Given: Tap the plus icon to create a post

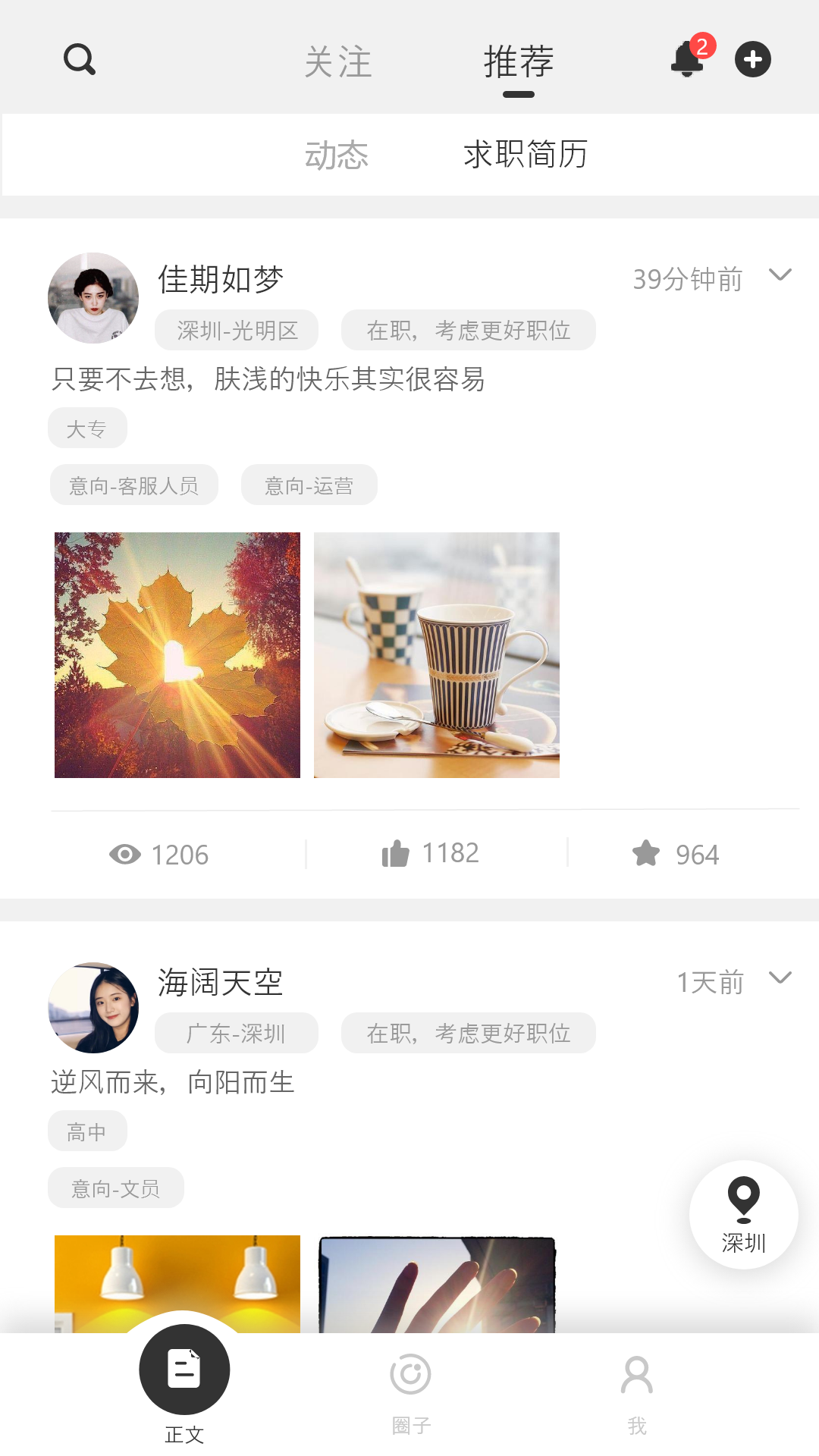Looking at the screenshot, I should tap(752, 58).
